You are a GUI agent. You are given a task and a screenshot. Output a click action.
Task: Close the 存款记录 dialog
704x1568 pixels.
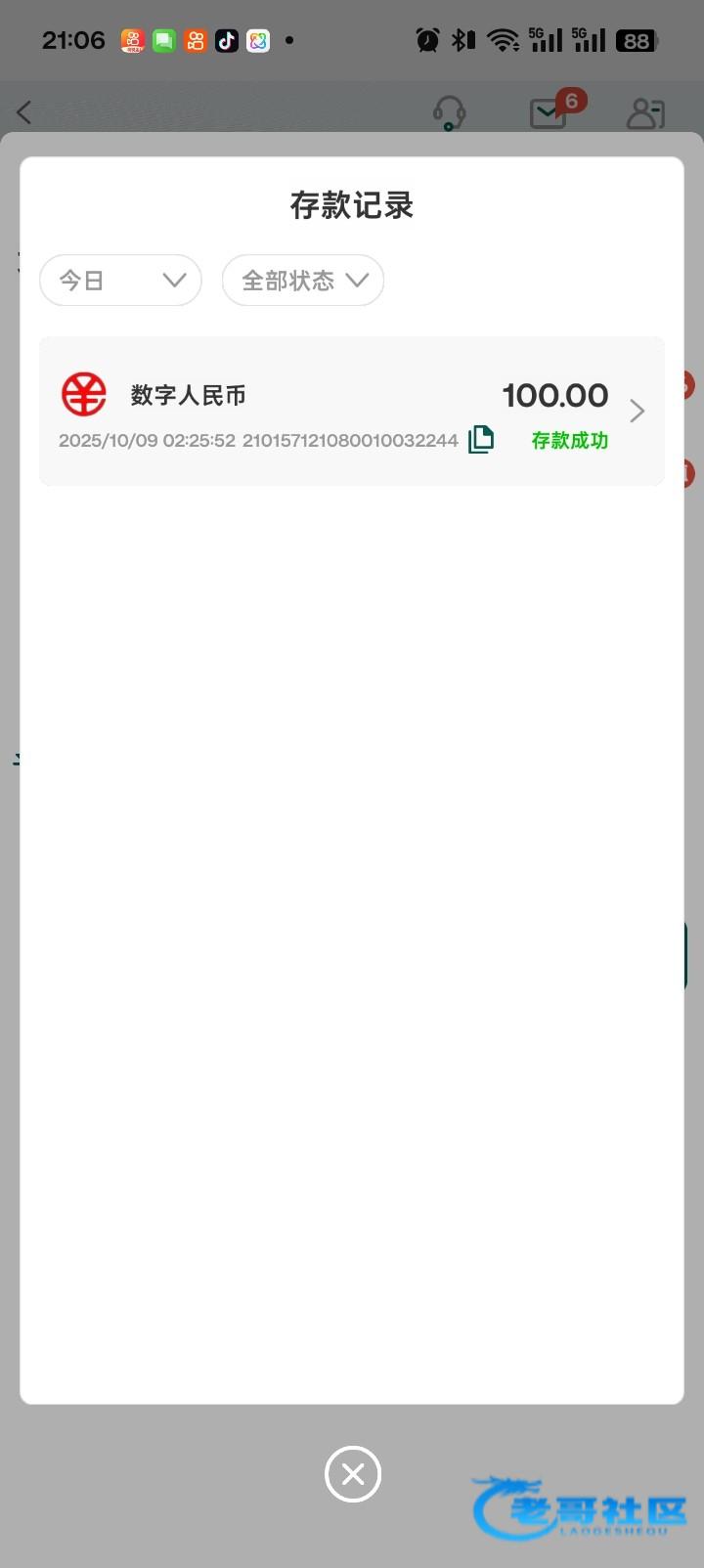[x=353, y=1474]
